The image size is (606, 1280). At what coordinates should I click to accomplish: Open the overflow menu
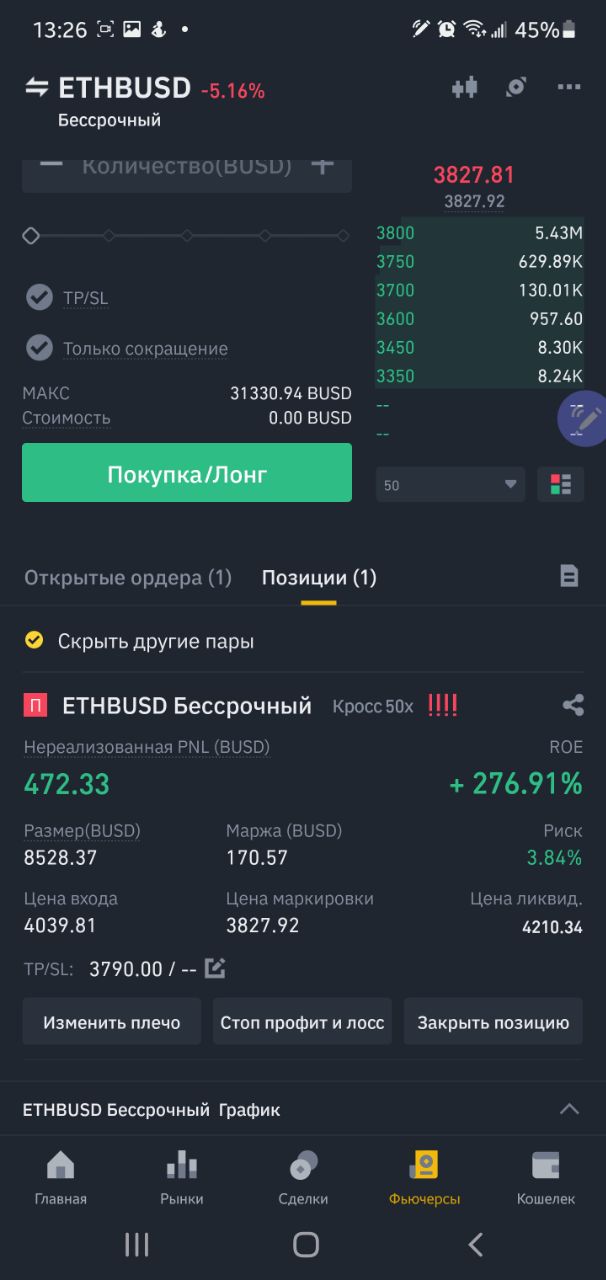click(x=569, y=88)
